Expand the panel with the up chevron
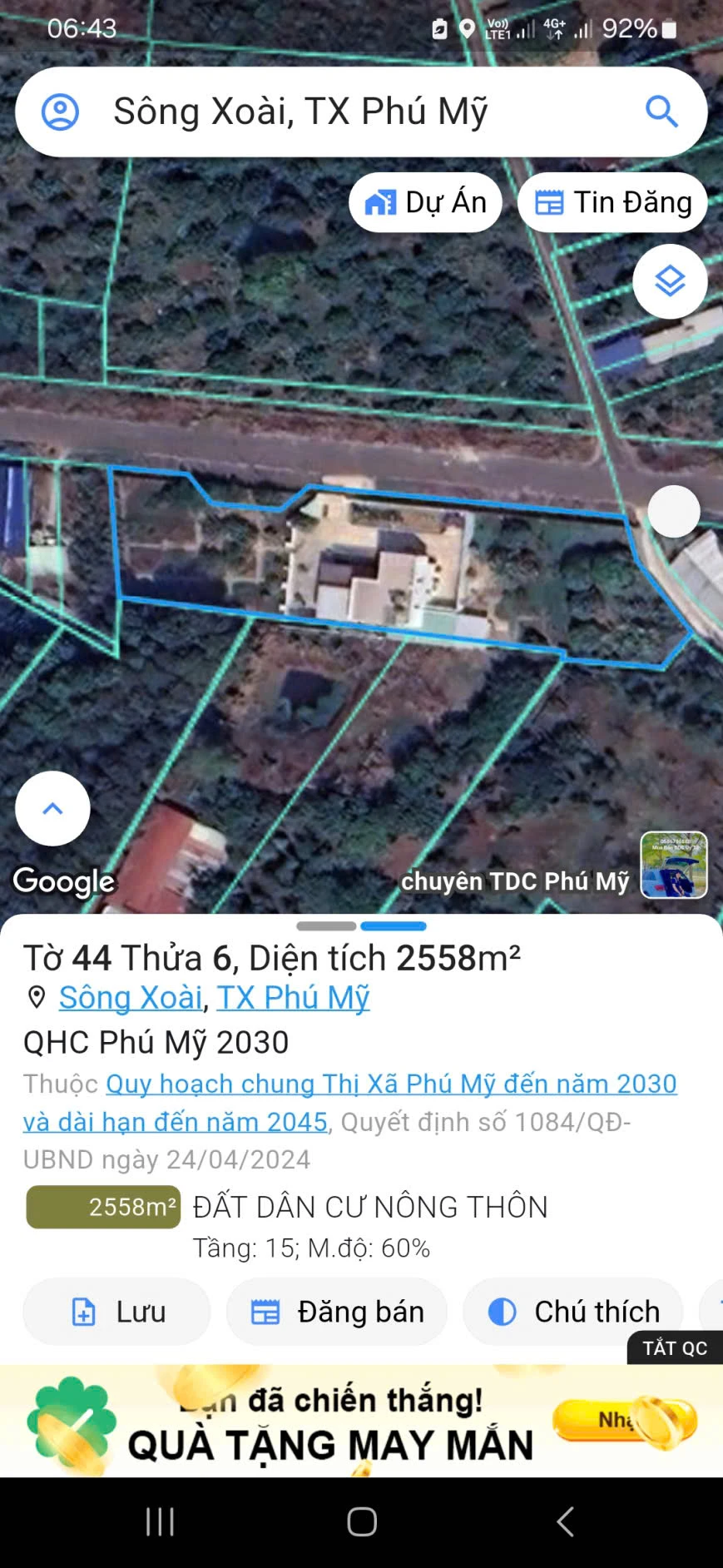This screenshot has height=1568, width=723. [x=52, y=808]
